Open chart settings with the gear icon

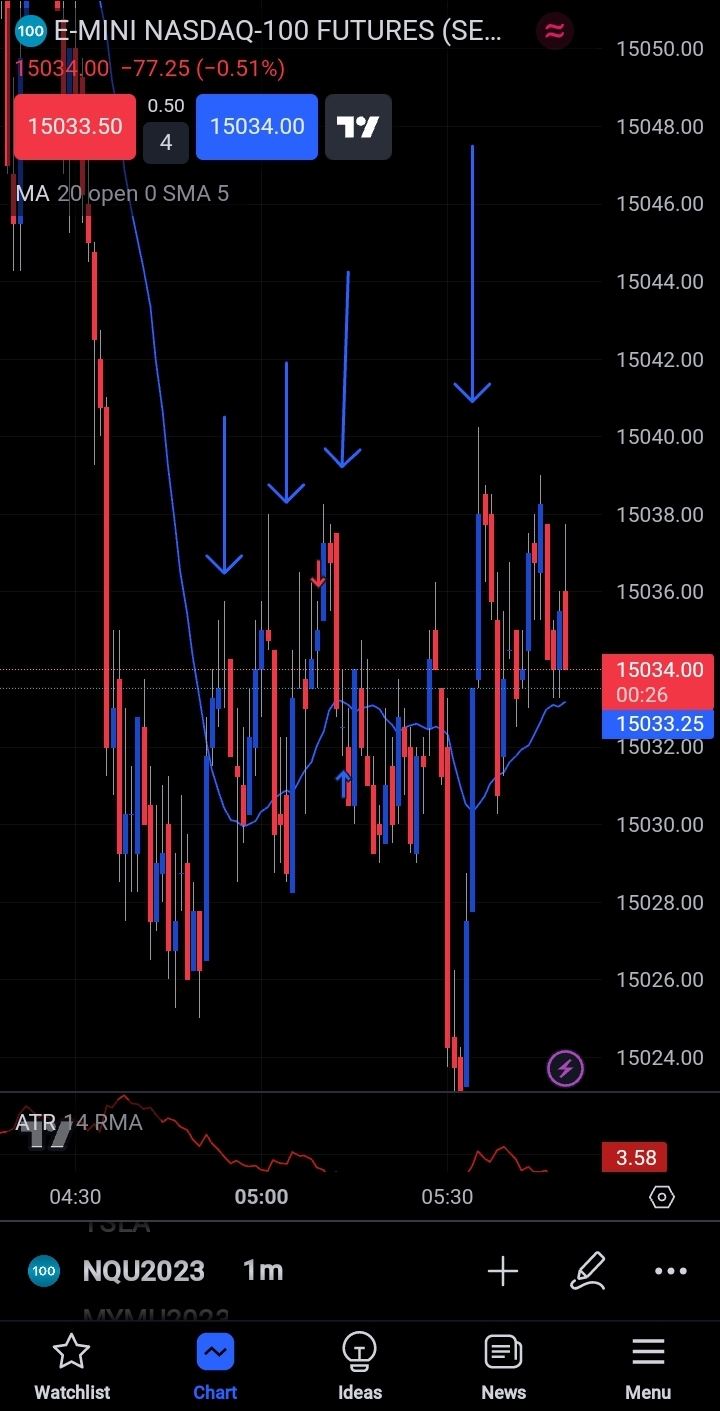661,1196
